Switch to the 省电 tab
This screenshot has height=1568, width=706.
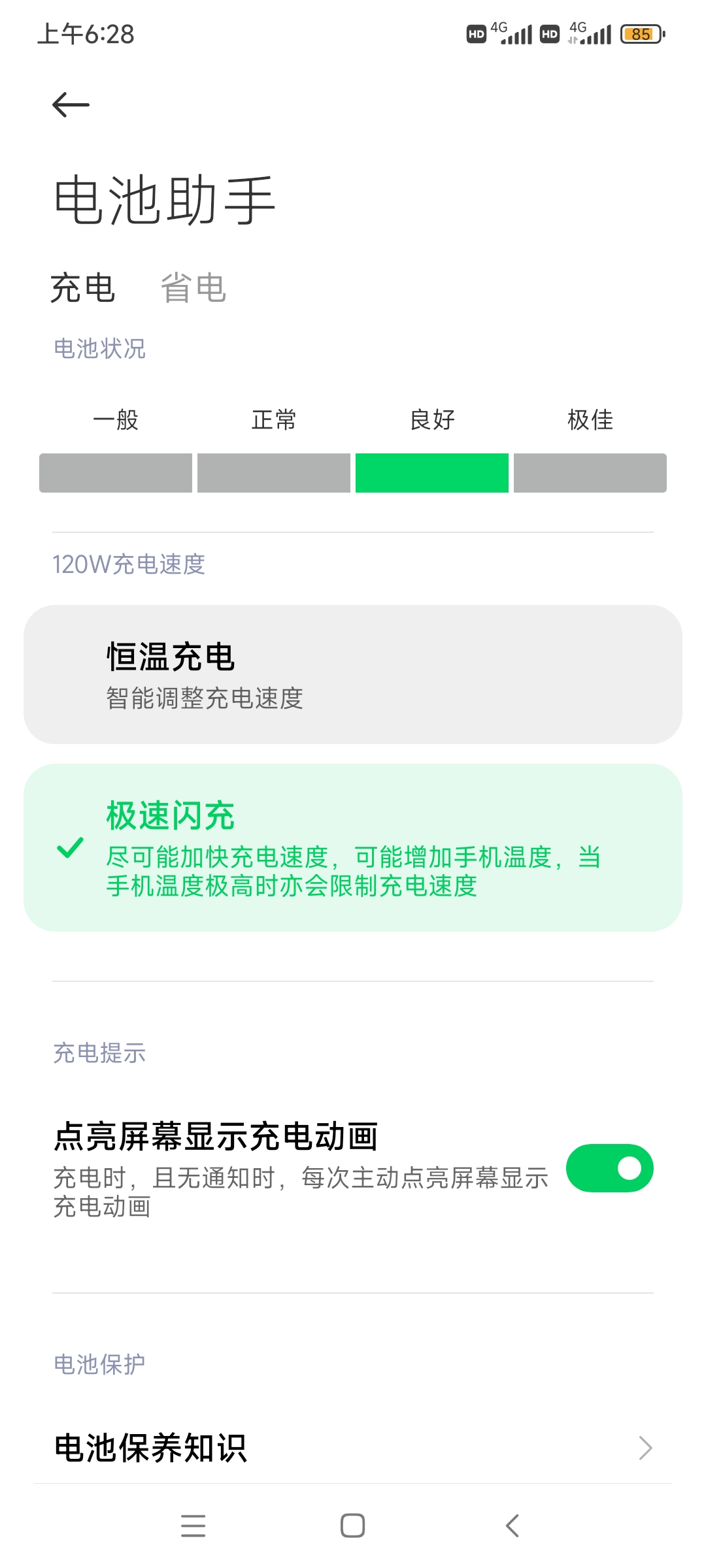coord(193,288)
